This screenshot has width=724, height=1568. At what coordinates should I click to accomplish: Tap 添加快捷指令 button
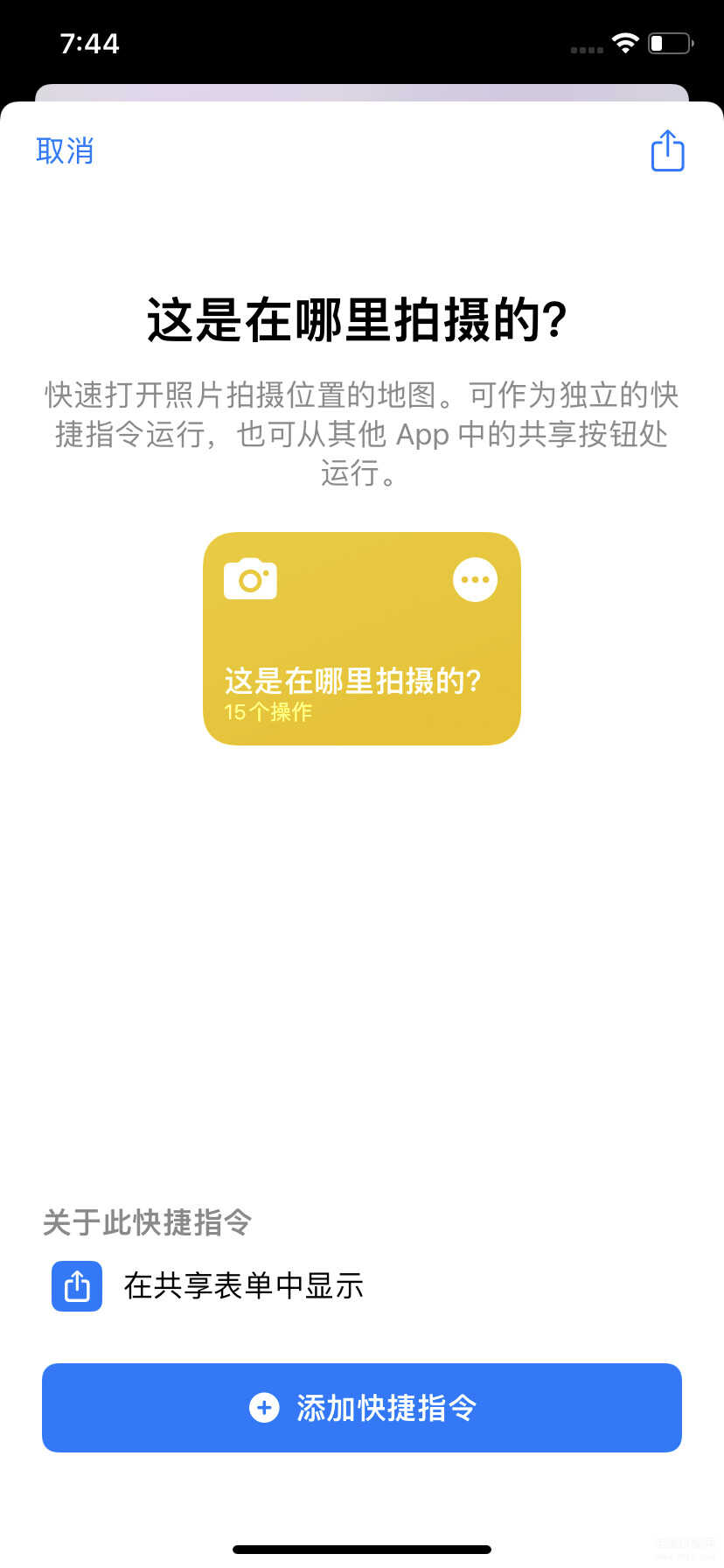coord(362,1408)
